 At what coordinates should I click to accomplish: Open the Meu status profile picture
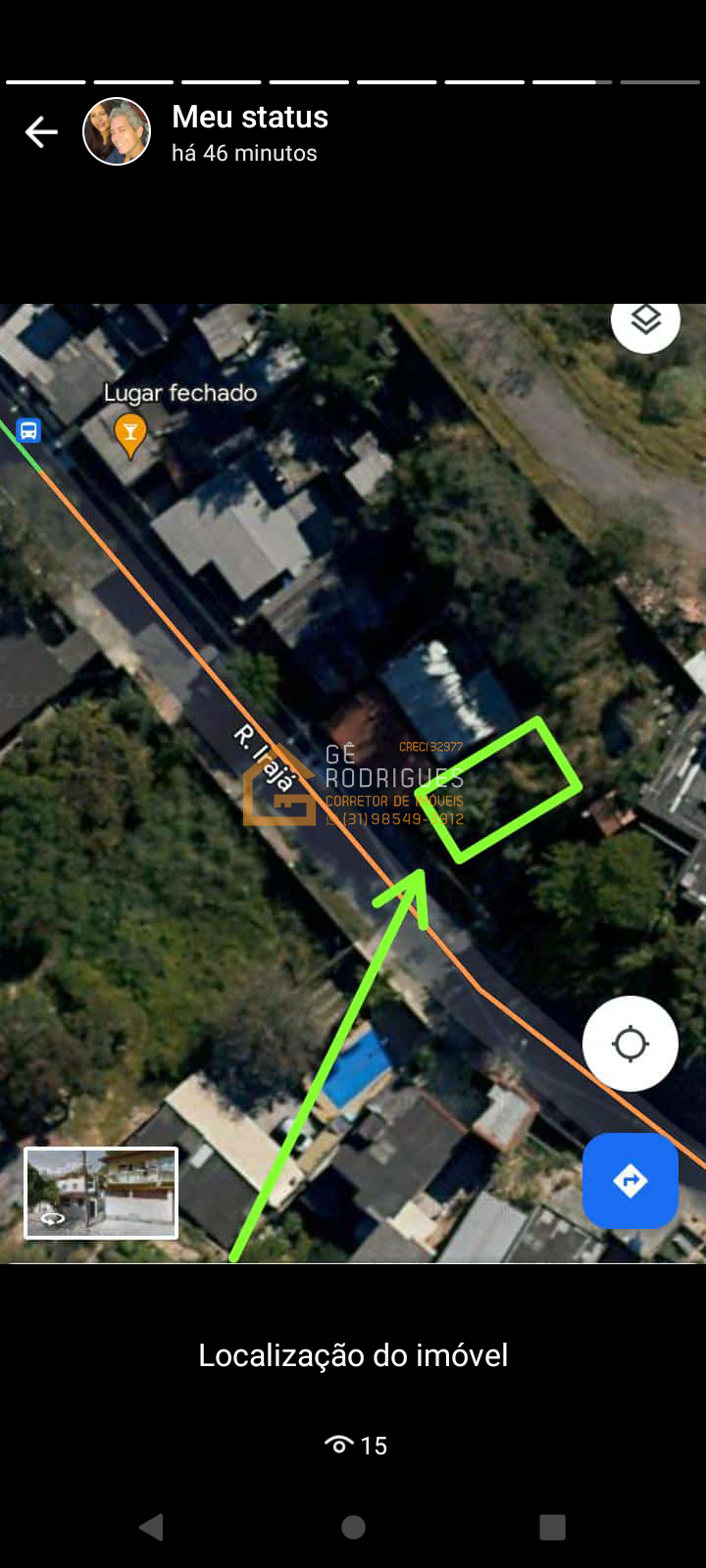tap(117, 131)
